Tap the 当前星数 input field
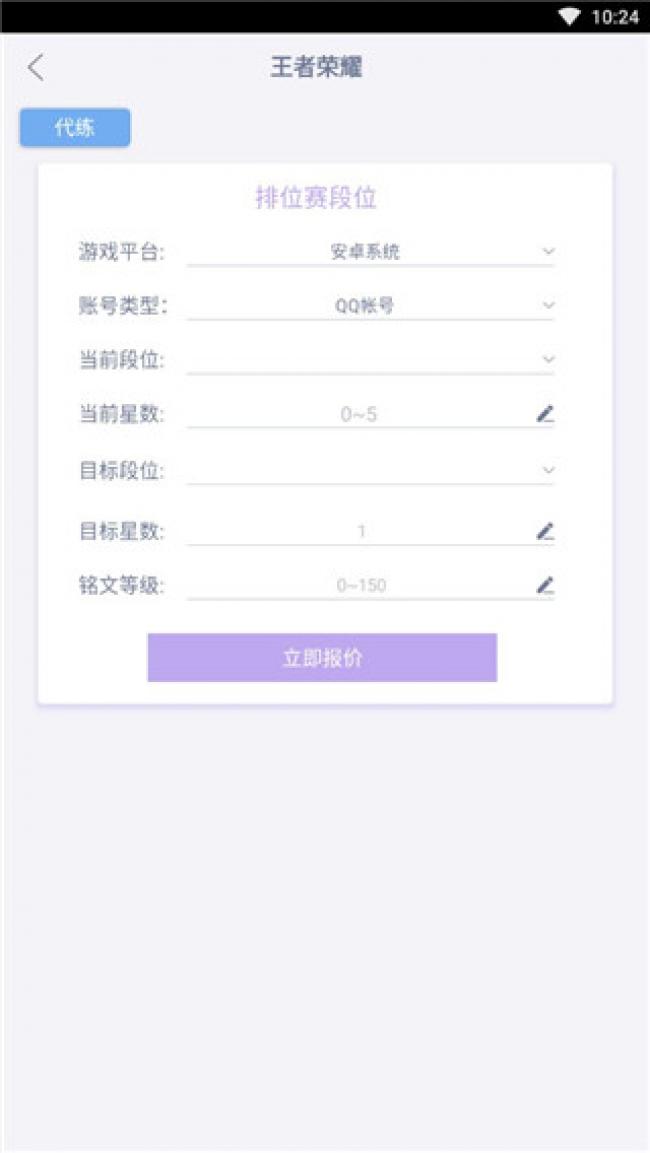Image resolution: width=650 pixels, height=1153 pixels. pyautogui.click(x=360, y=414)
